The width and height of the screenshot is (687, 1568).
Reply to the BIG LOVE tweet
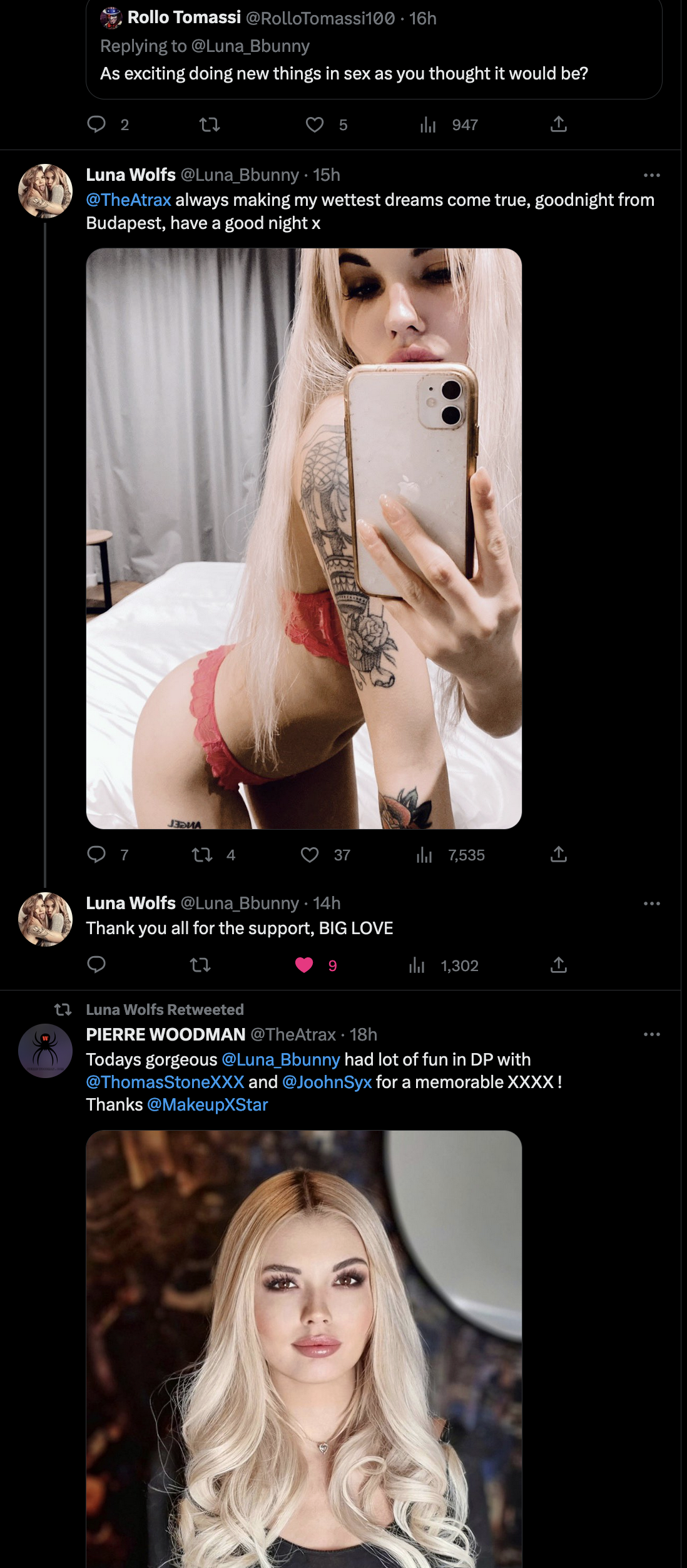pyautogui.click(x=96, y=965)
